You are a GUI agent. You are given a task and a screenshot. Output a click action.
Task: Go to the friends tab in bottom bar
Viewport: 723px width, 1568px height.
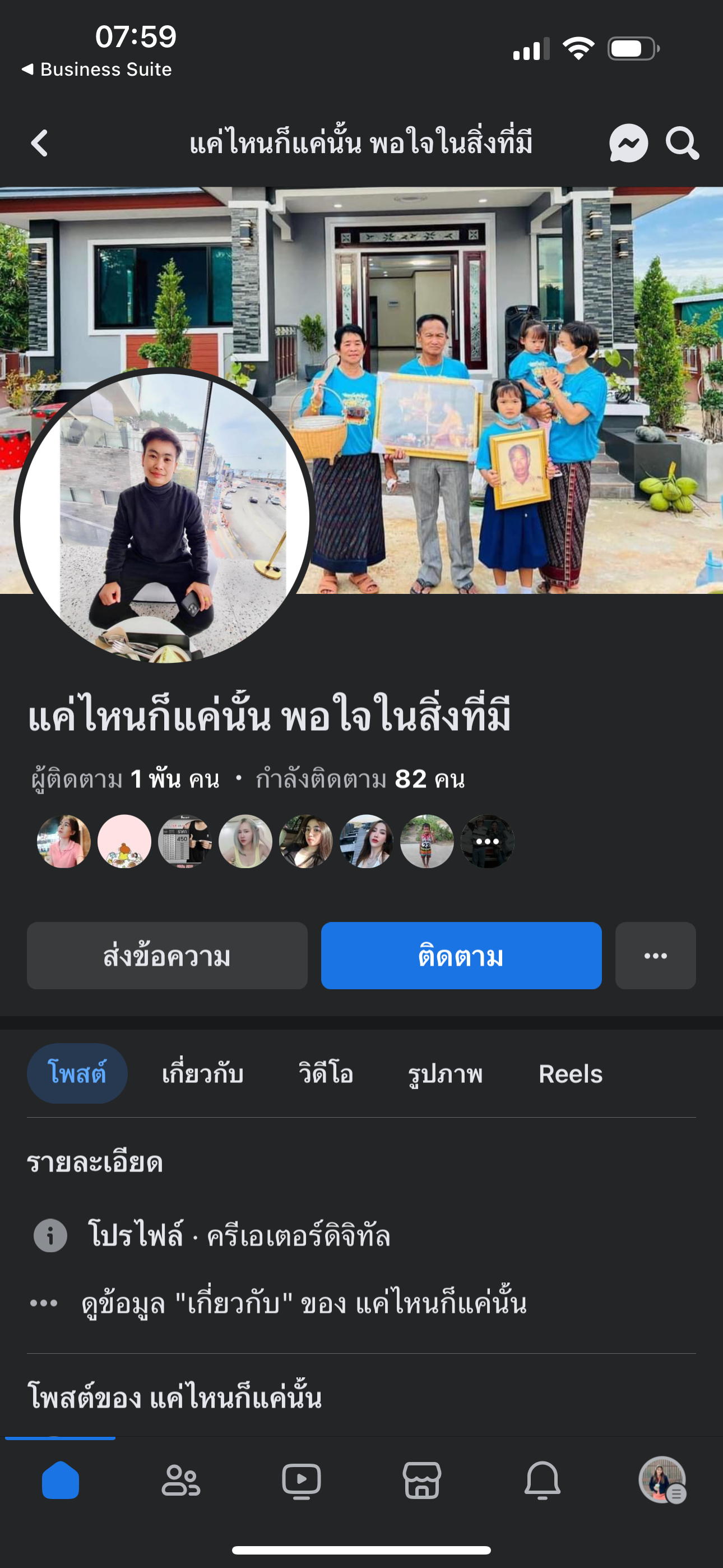(x=180, y=1481)
